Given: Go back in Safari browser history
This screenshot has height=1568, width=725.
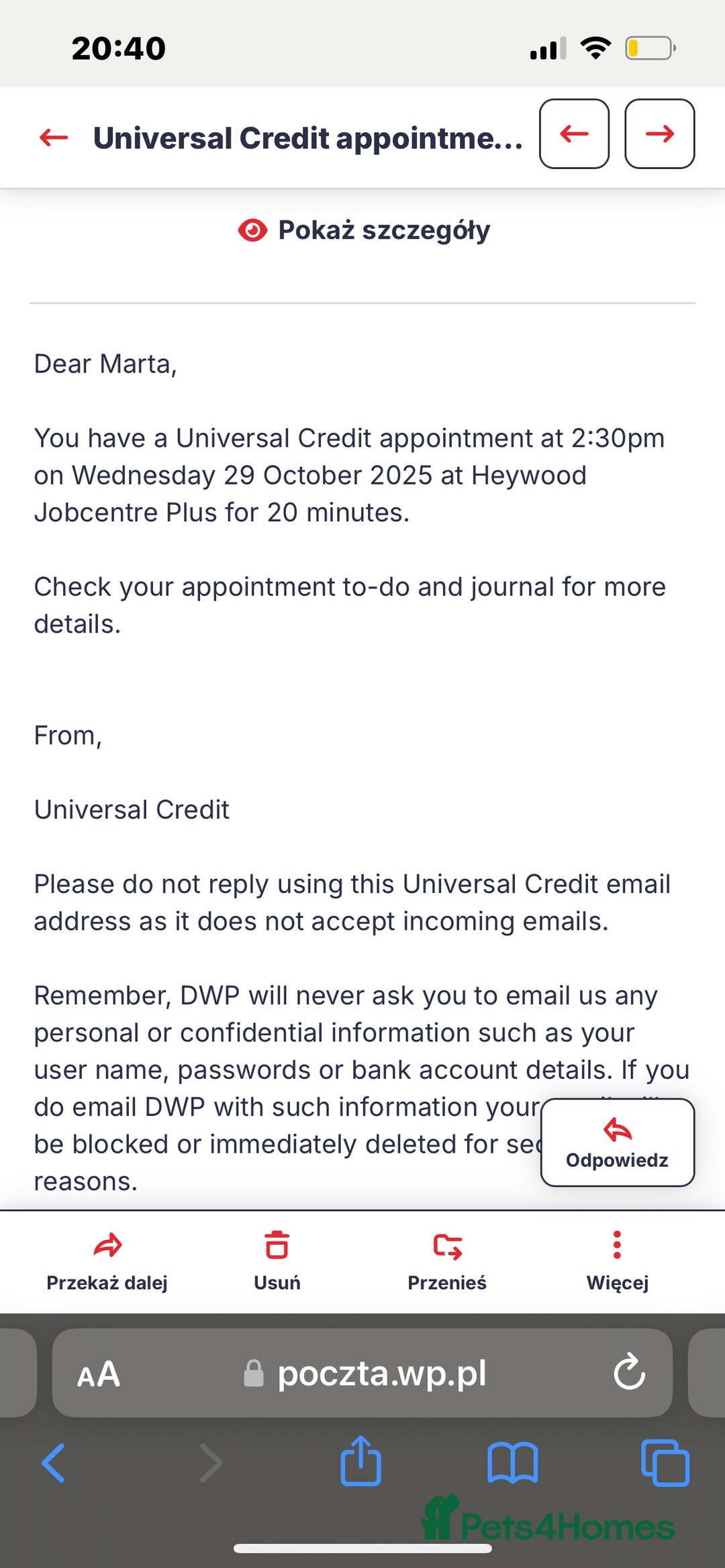Looking at the screenshot, I should [54, 1463].
